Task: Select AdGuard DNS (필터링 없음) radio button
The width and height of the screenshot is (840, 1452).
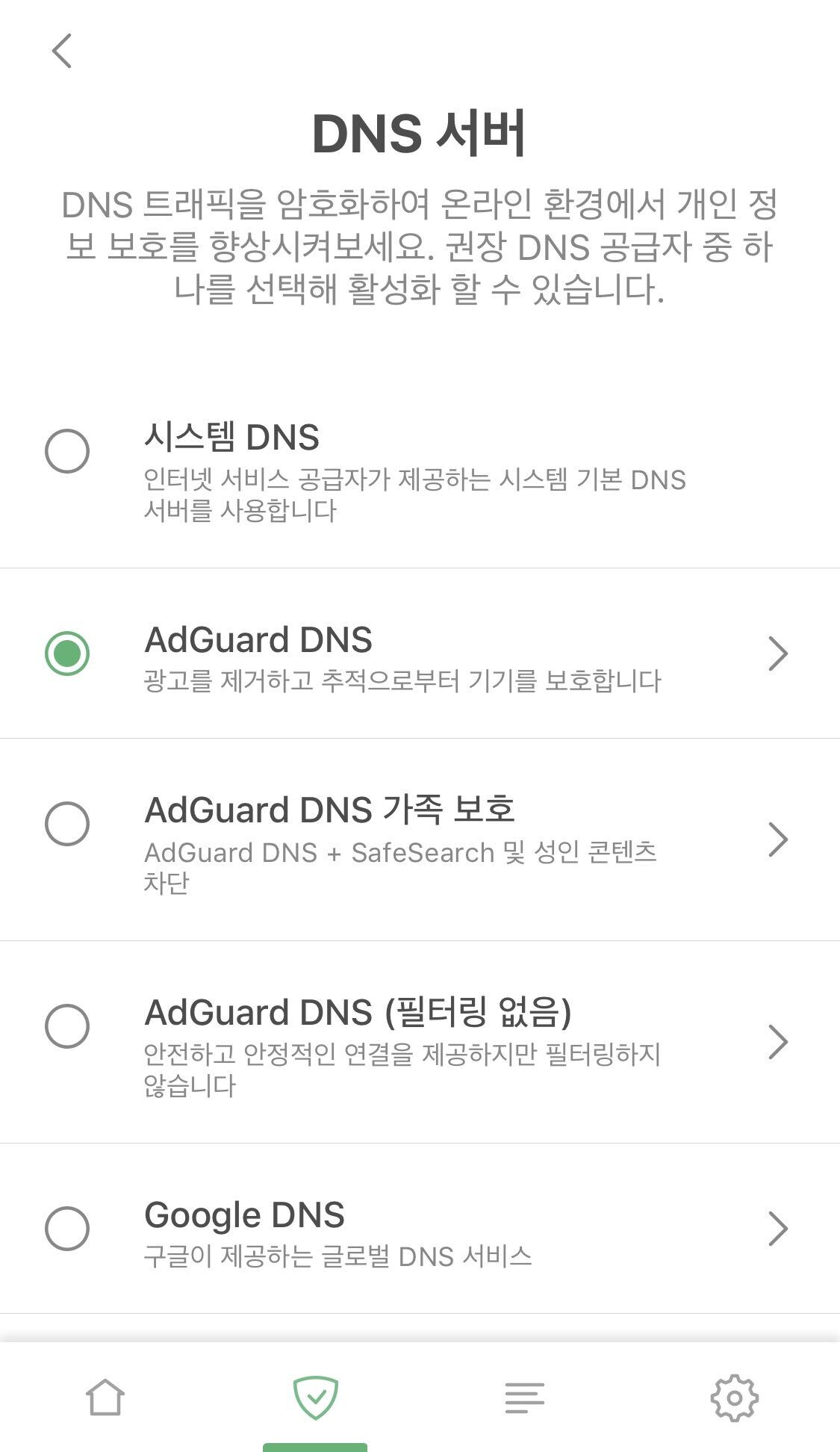Action: tap(67, 1026)
